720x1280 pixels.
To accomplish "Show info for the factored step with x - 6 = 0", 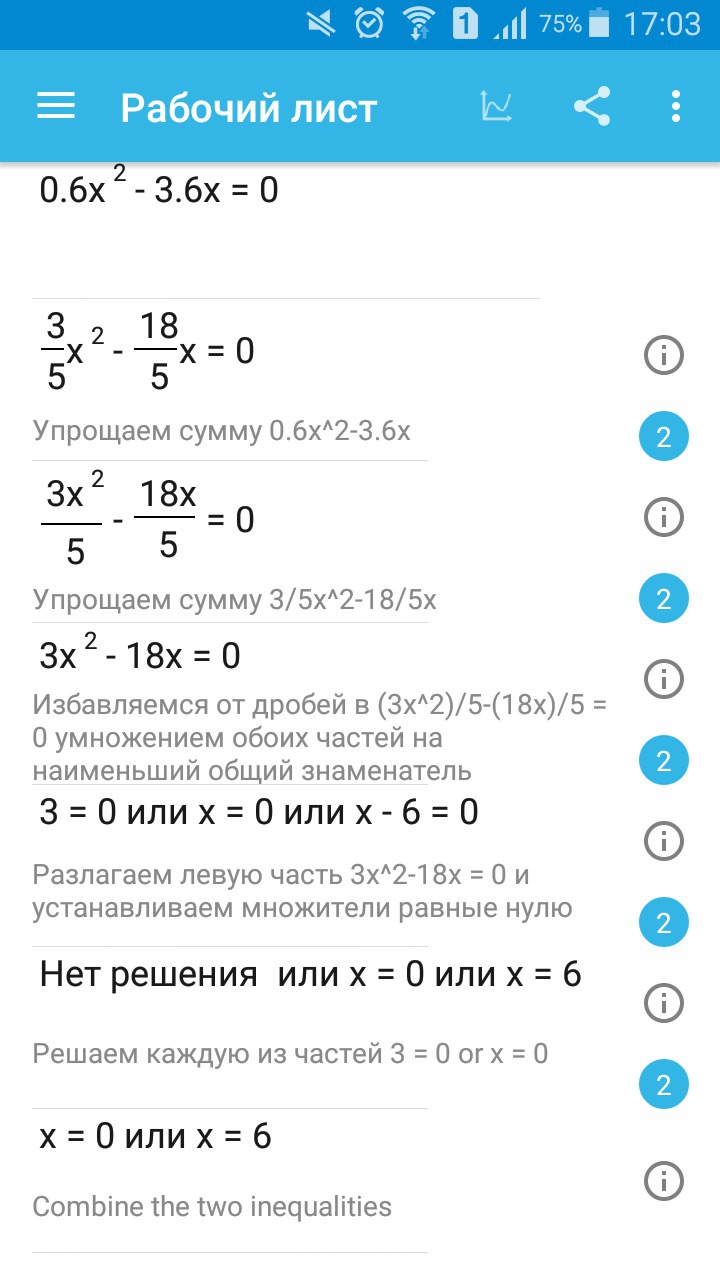I will tap(663, 841).
